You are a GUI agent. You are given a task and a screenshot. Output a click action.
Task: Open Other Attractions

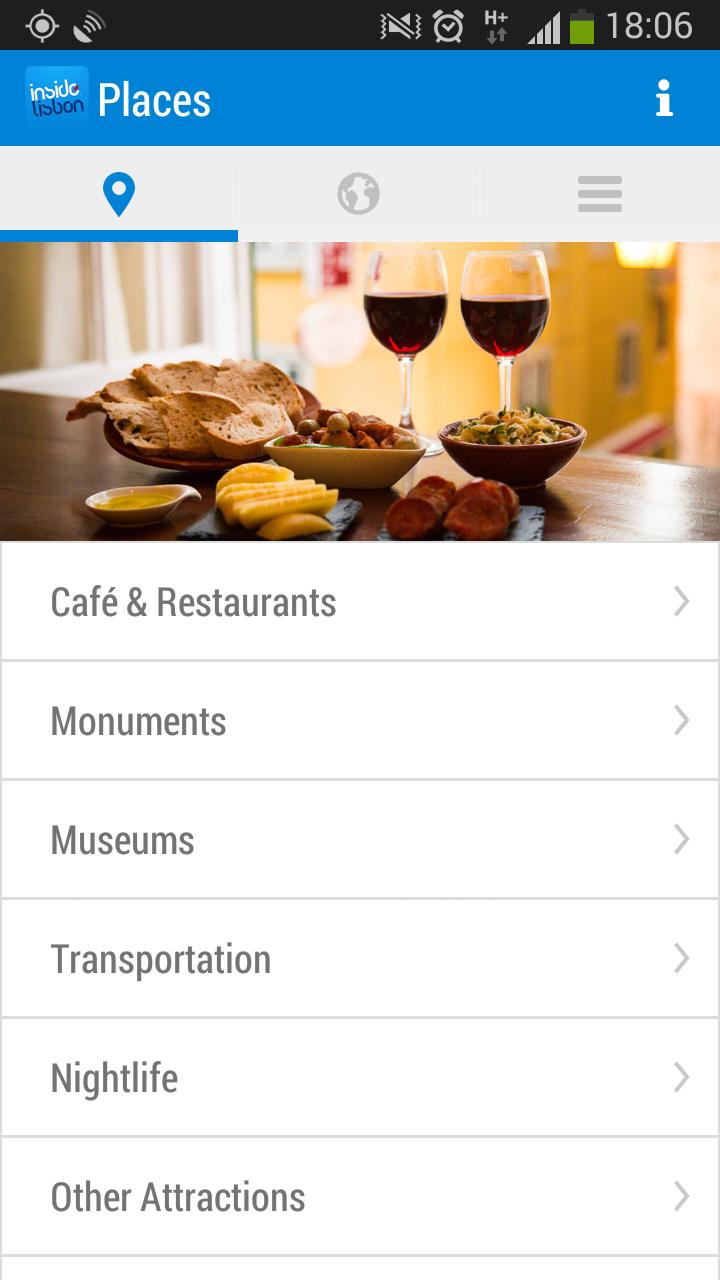tap(360, 1197)
